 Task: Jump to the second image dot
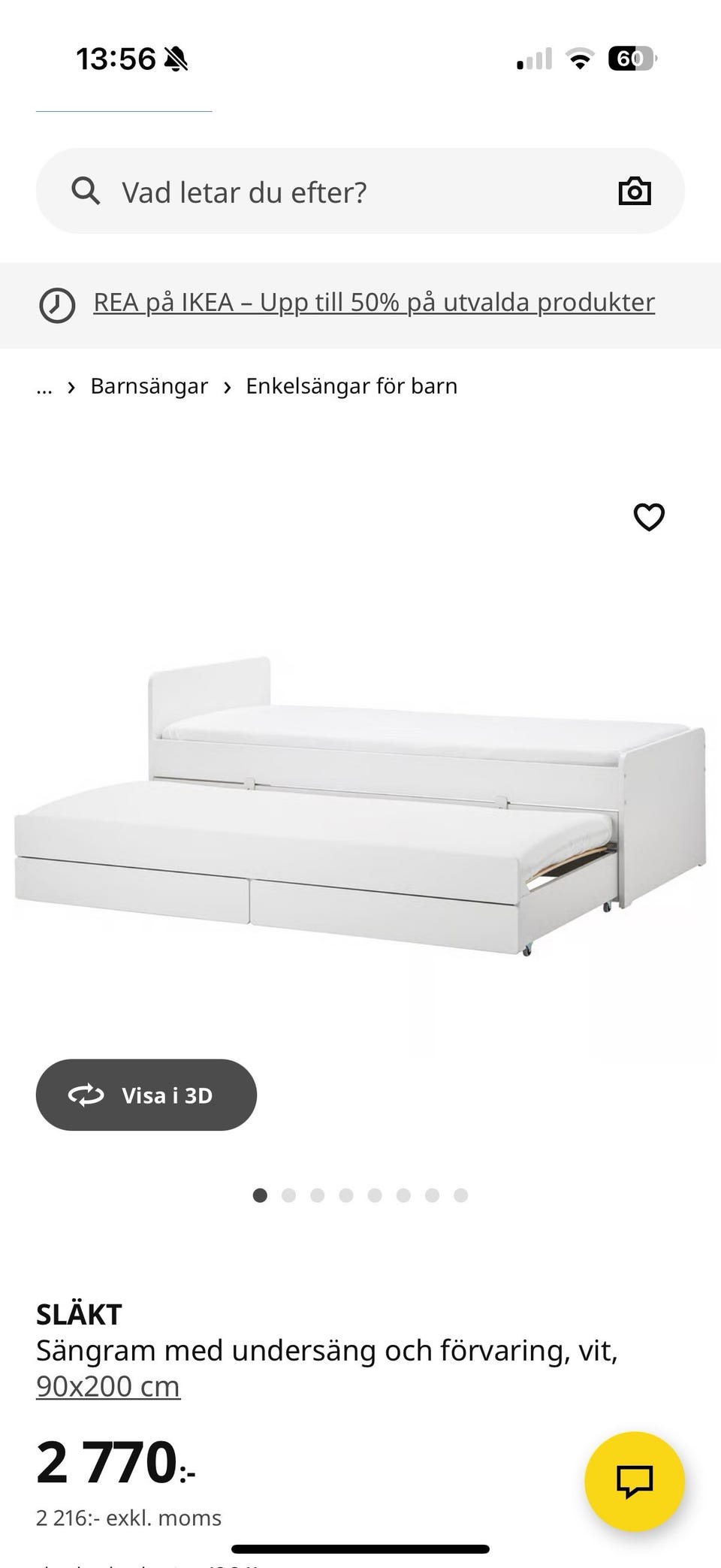[288, 1195]
